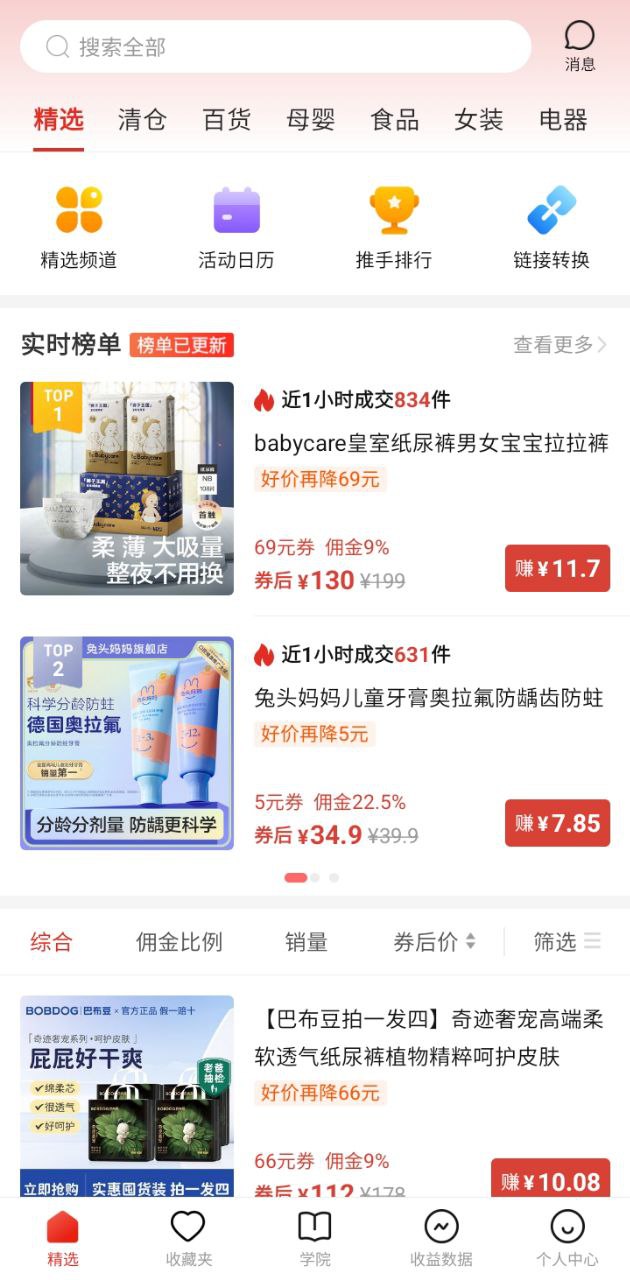Tap 查看更多 for the realtime ranking

tap(560, 345)
